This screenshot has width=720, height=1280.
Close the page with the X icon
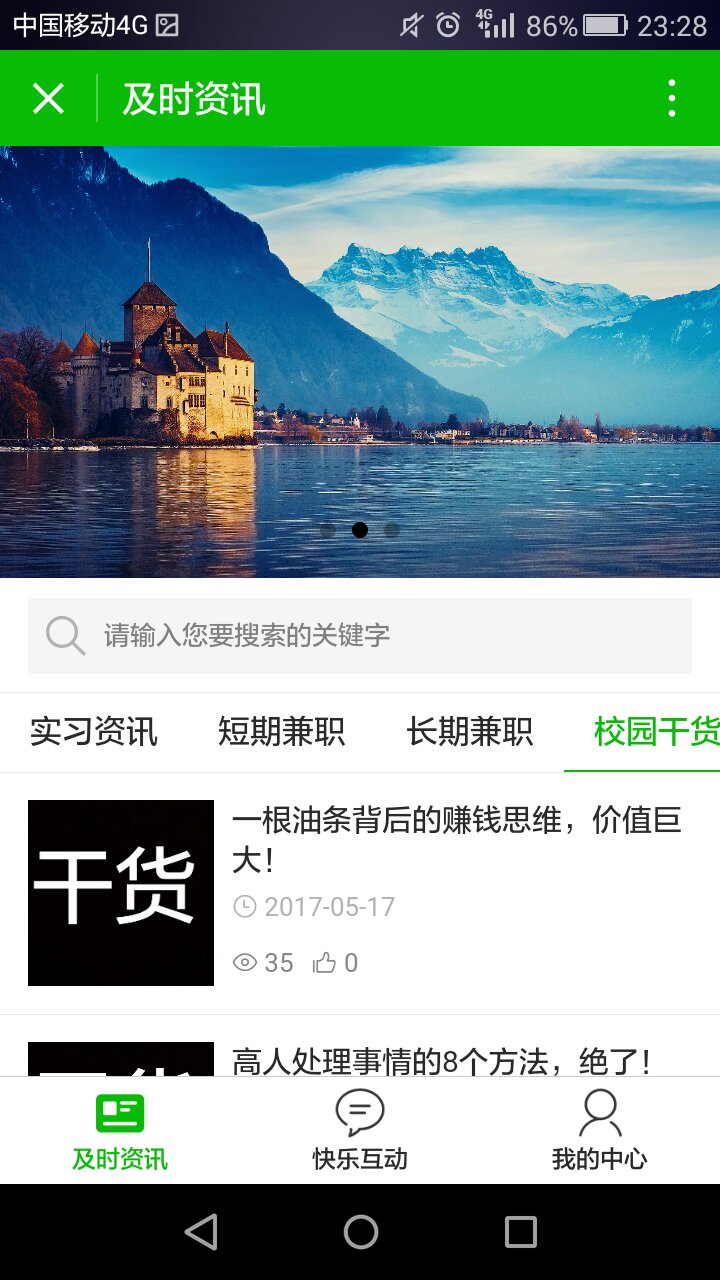point(48,99)
